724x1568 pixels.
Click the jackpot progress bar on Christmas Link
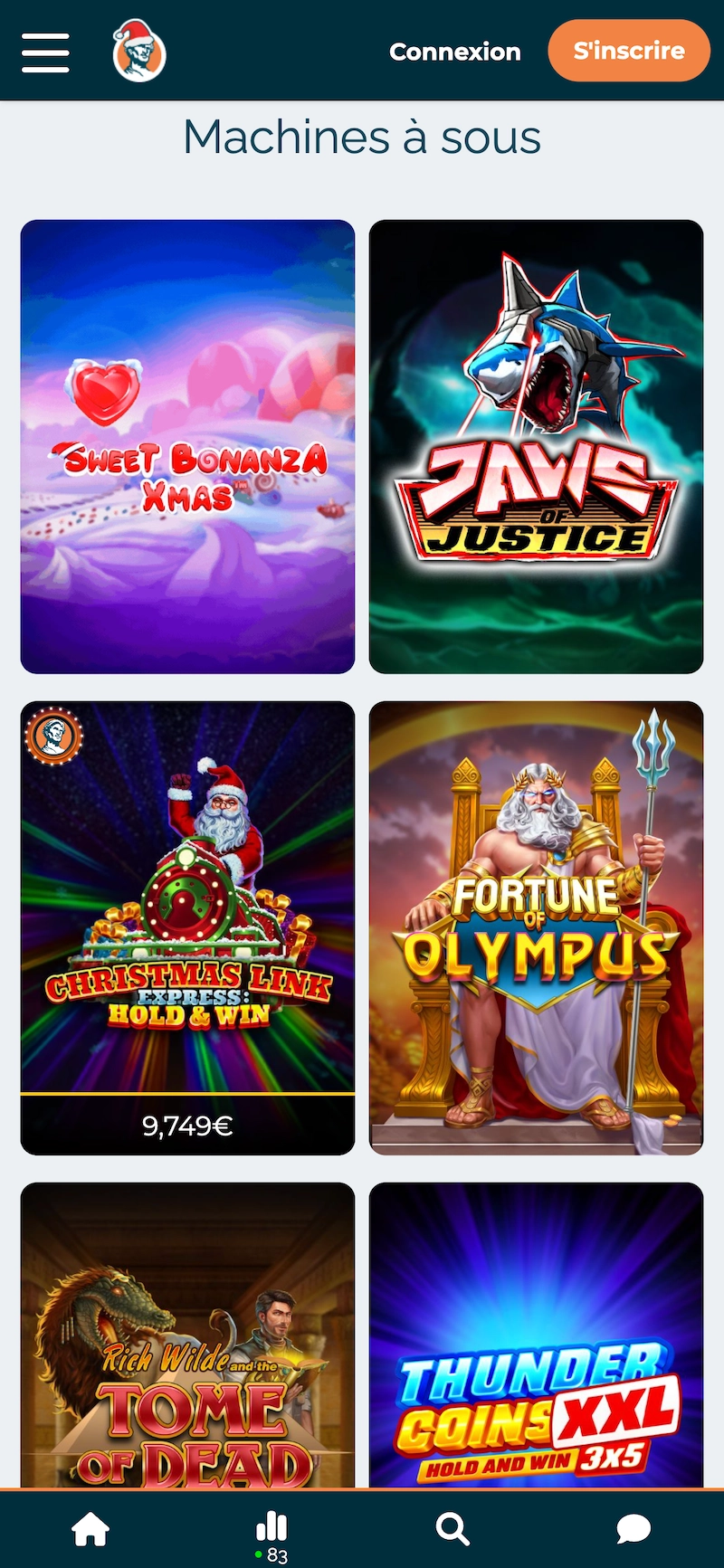point(187,1093)
